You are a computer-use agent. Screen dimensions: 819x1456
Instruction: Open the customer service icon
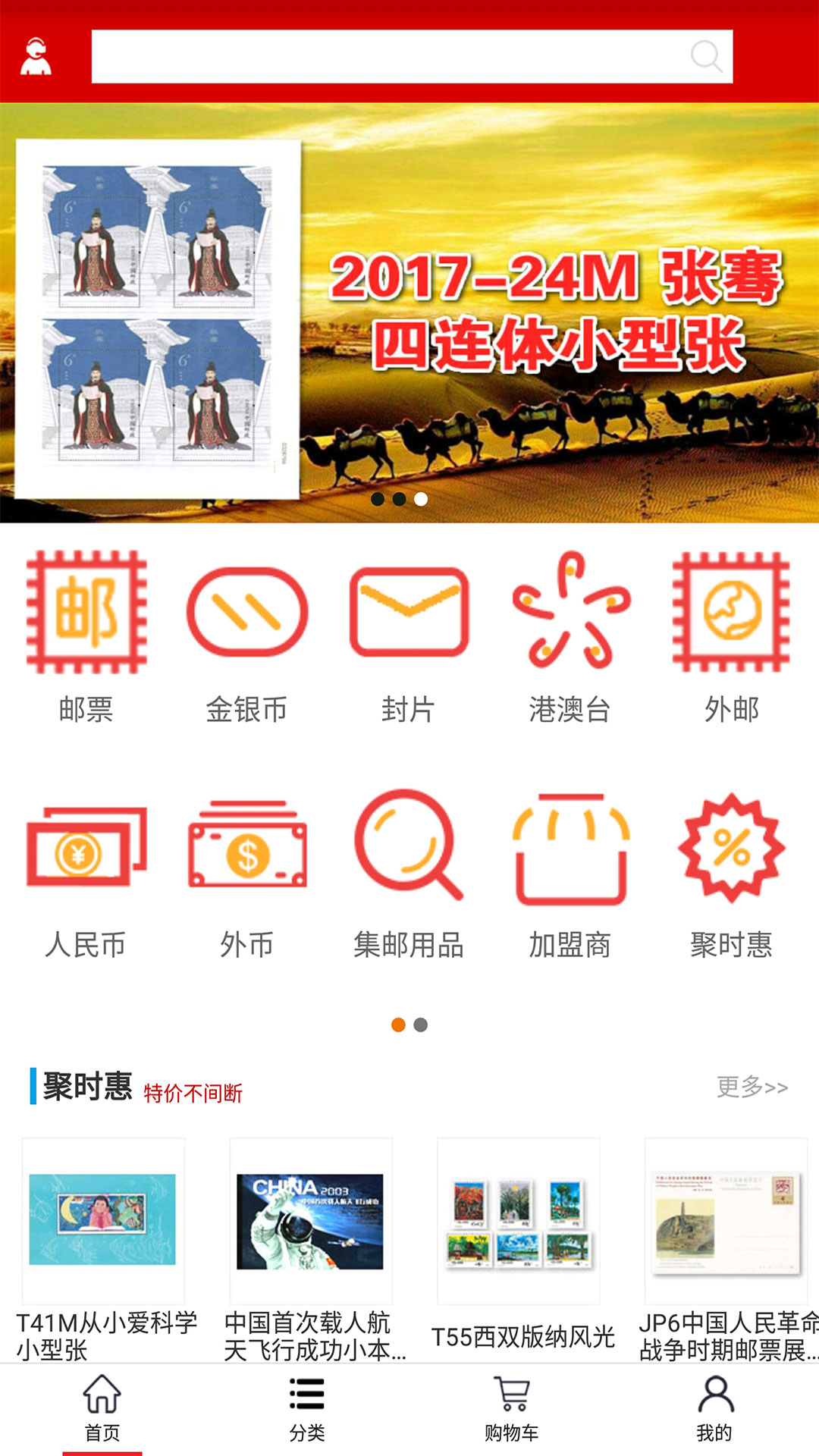pyautogui.click(x=36, y=57)
